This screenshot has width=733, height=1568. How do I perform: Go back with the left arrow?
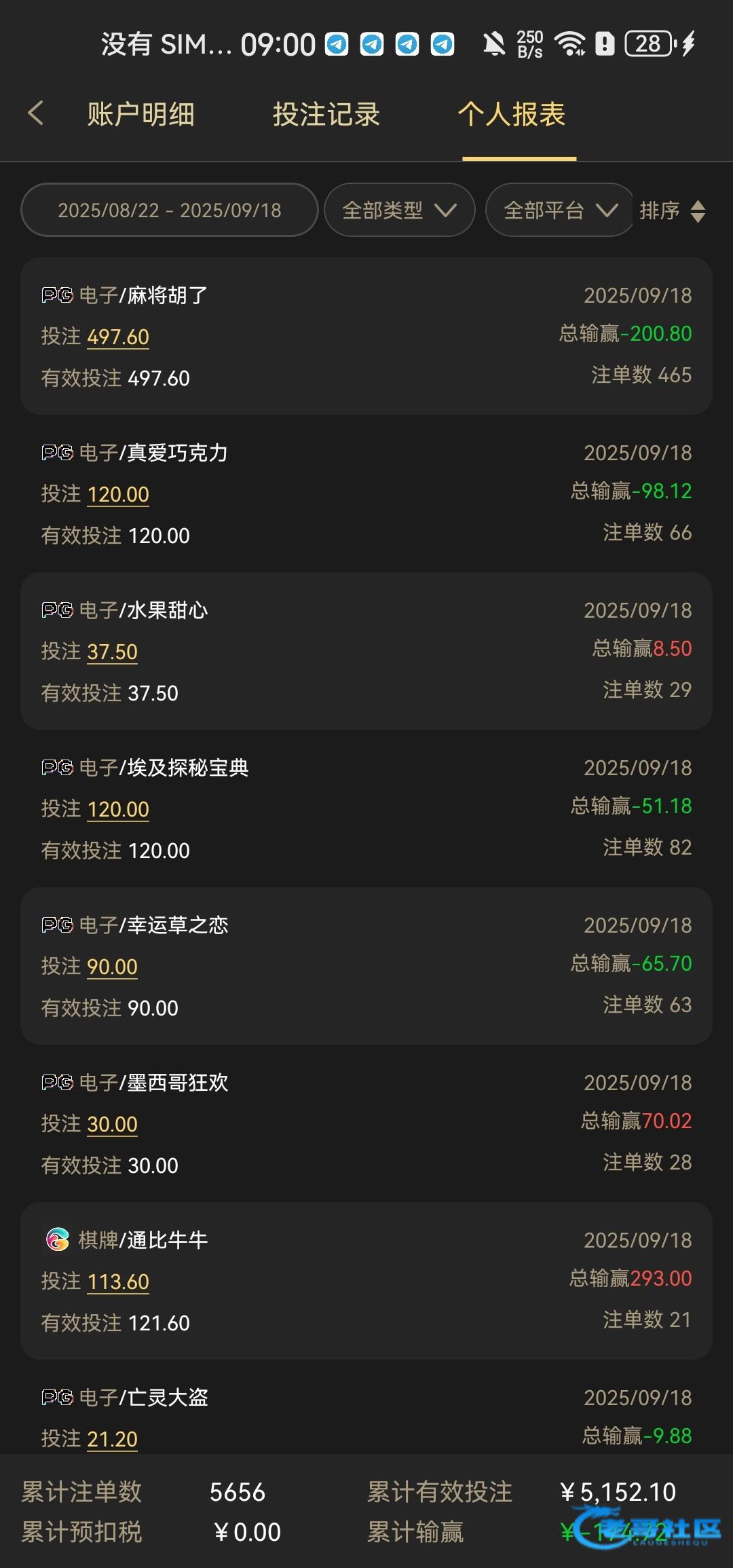point(36,113)
